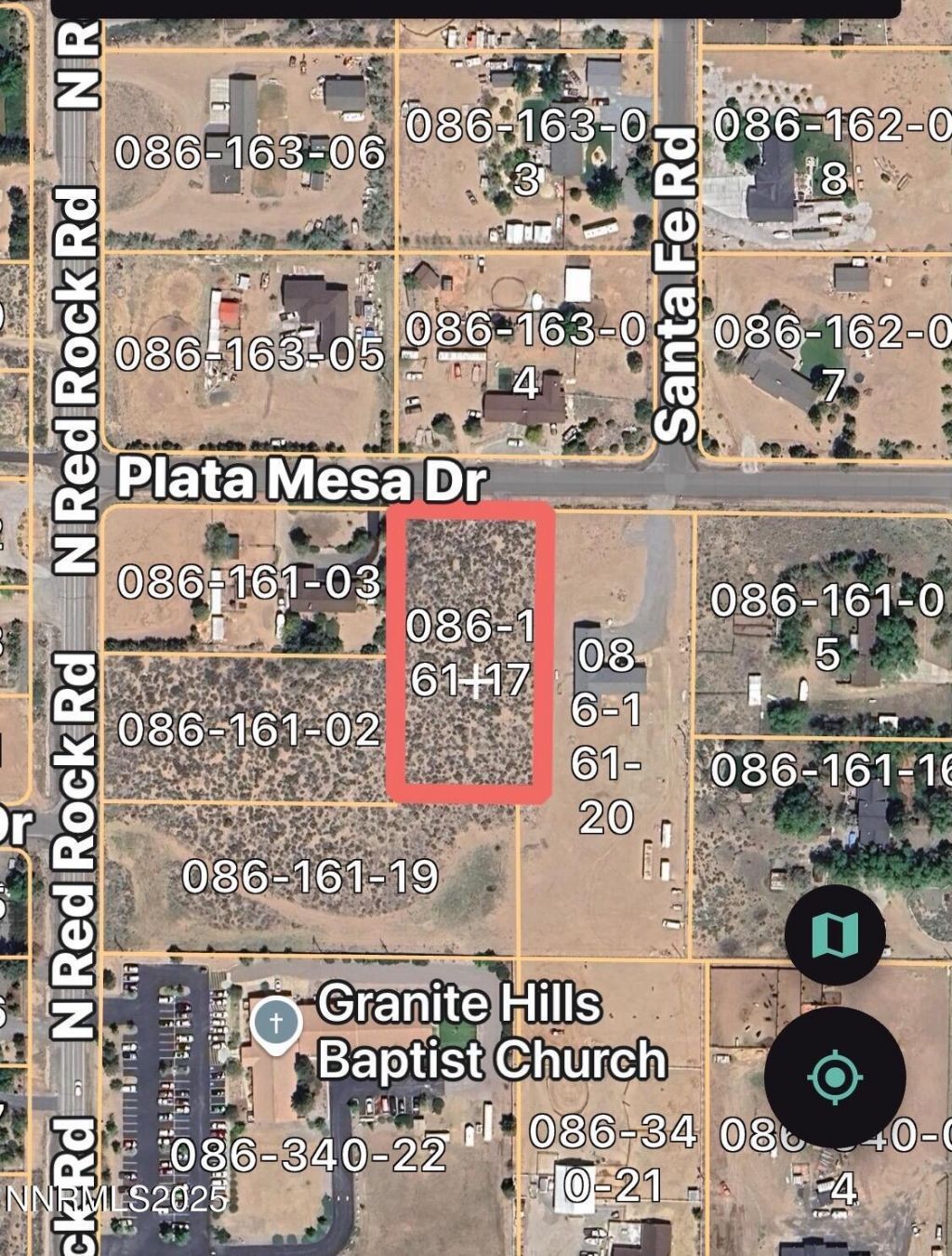Screen dimensions: 952x1256
Task: Select the Granite Hills Baptist Church pin
Action: click(x=275, y=1024)
